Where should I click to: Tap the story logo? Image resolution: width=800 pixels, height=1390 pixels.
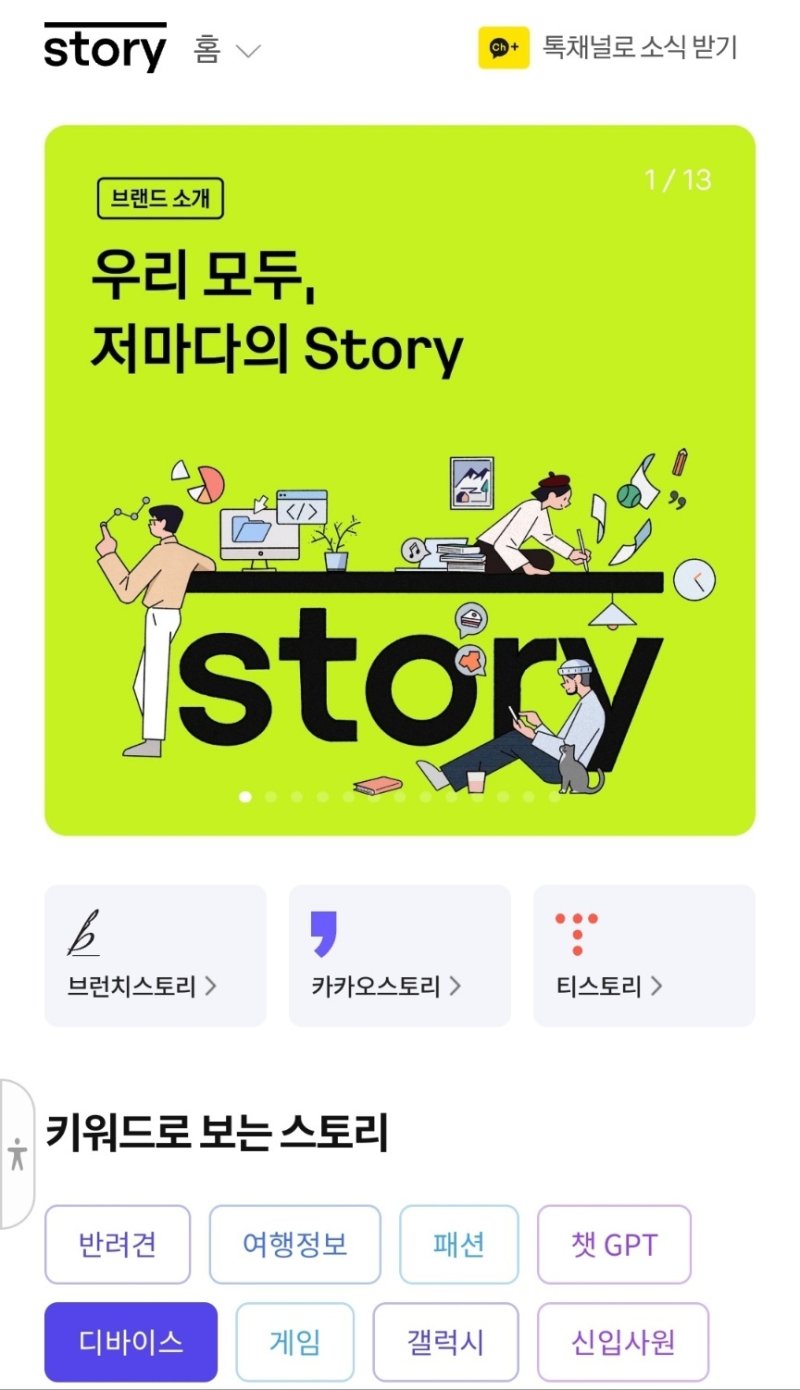[x=105, y=47]
